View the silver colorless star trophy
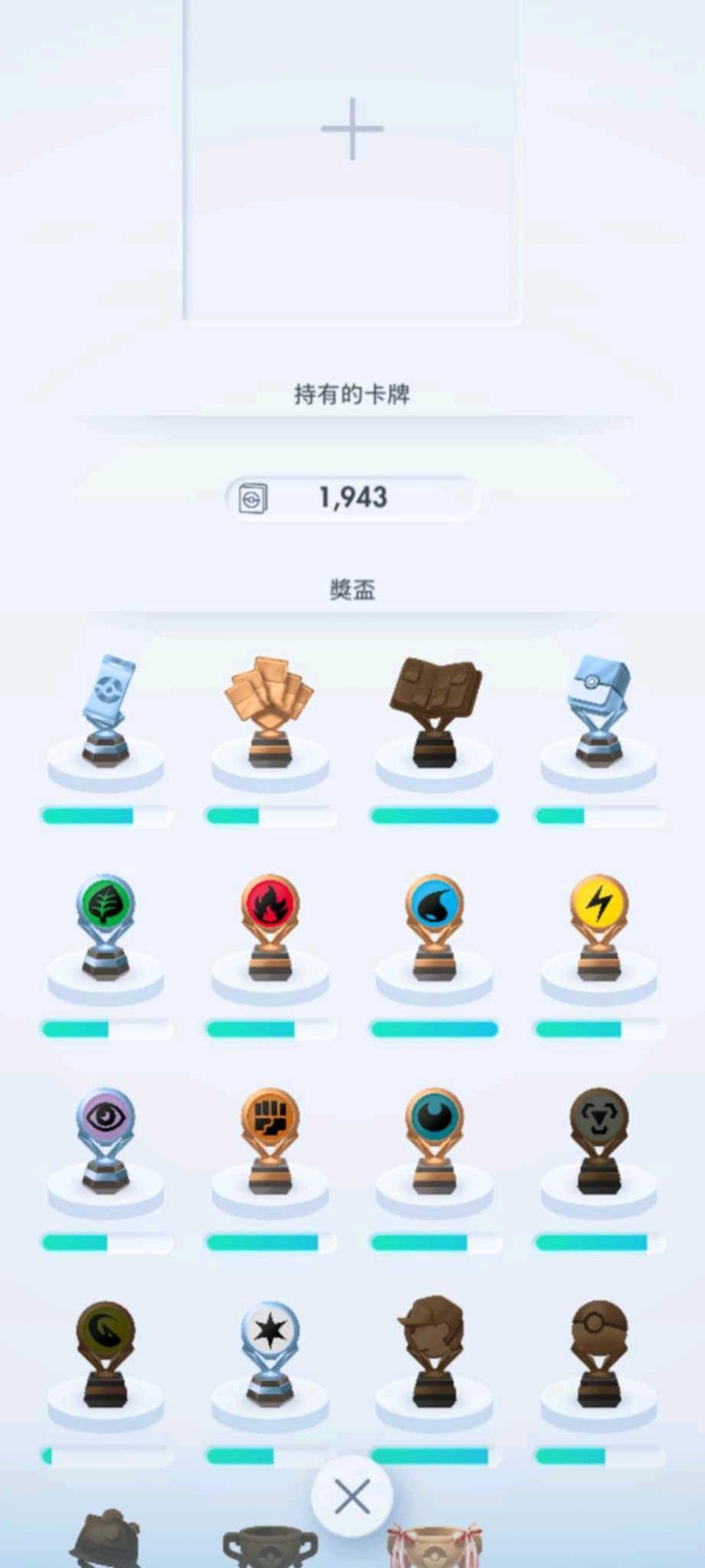 (x=270, y=1352)
